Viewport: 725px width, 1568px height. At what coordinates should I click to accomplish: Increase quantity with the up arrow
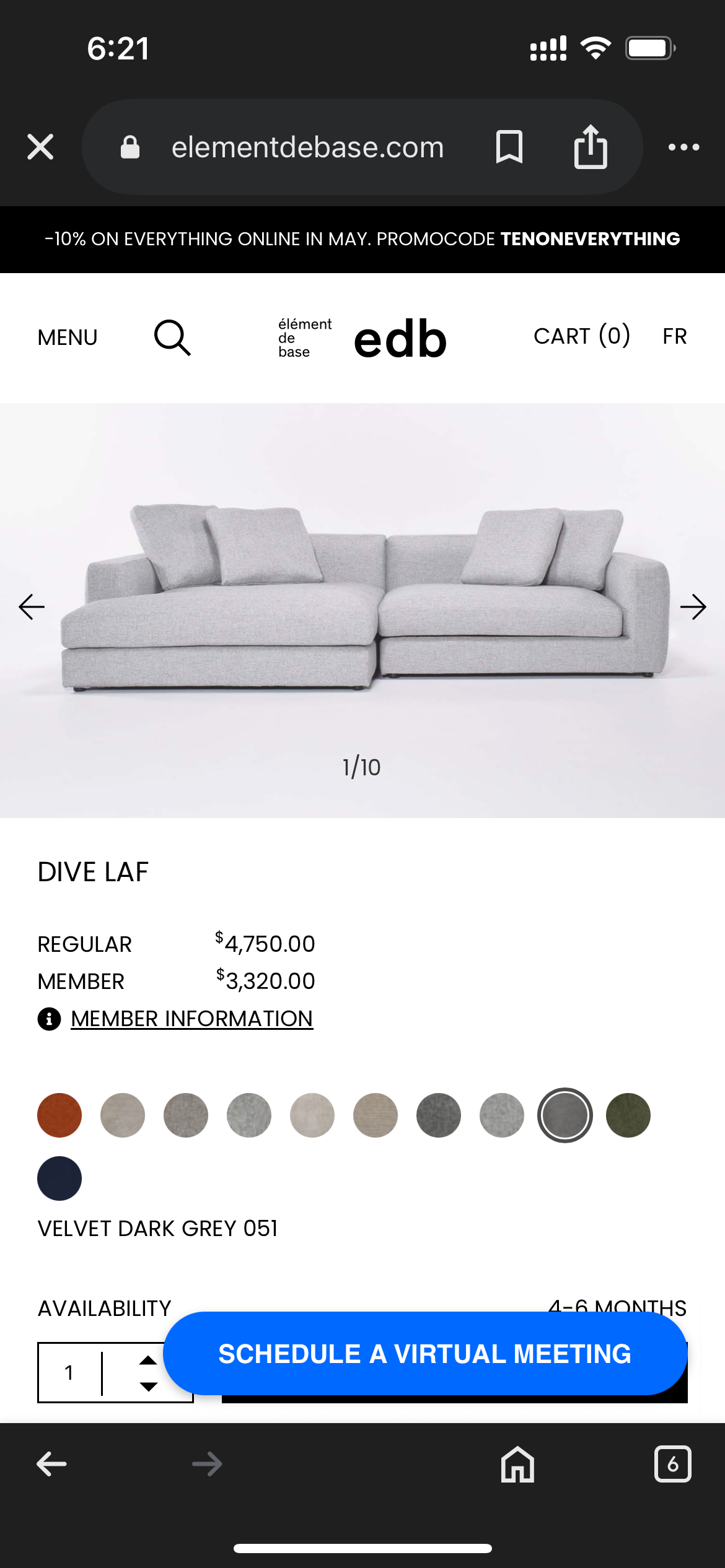tap(148, 1361)
